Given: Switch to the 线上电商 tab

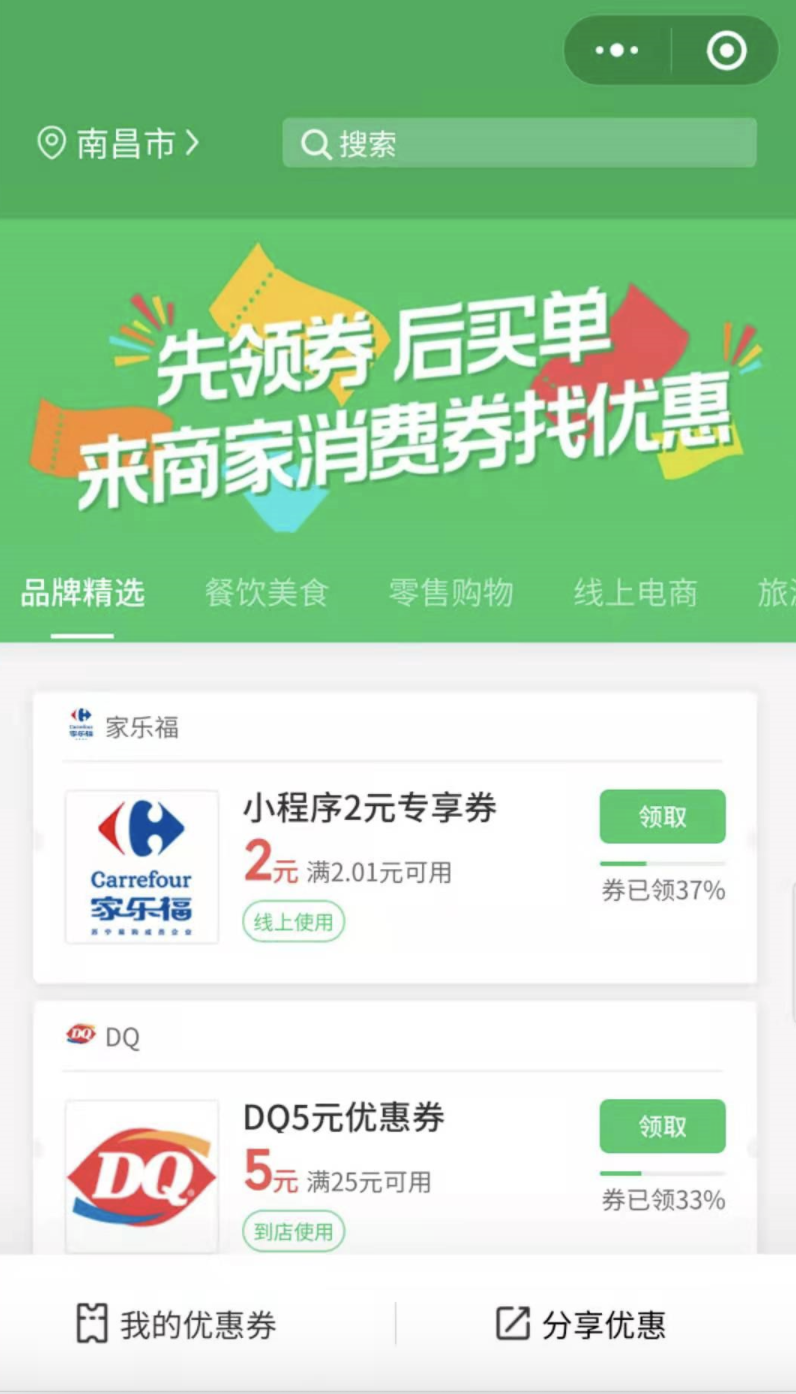Looking at the screenshot, I should 635,593.
